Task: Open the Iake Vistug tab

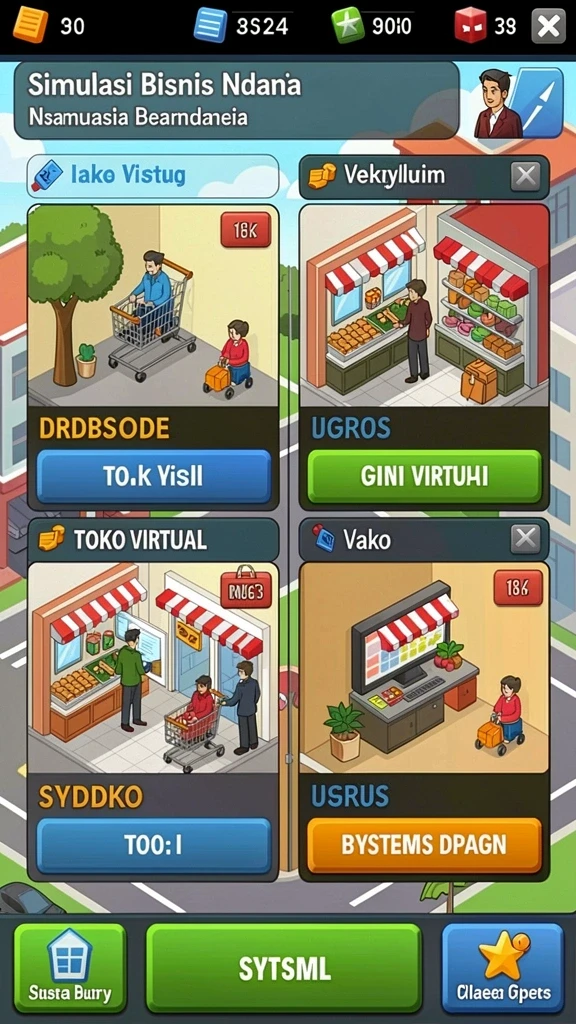Action: [x=153, y=176]
